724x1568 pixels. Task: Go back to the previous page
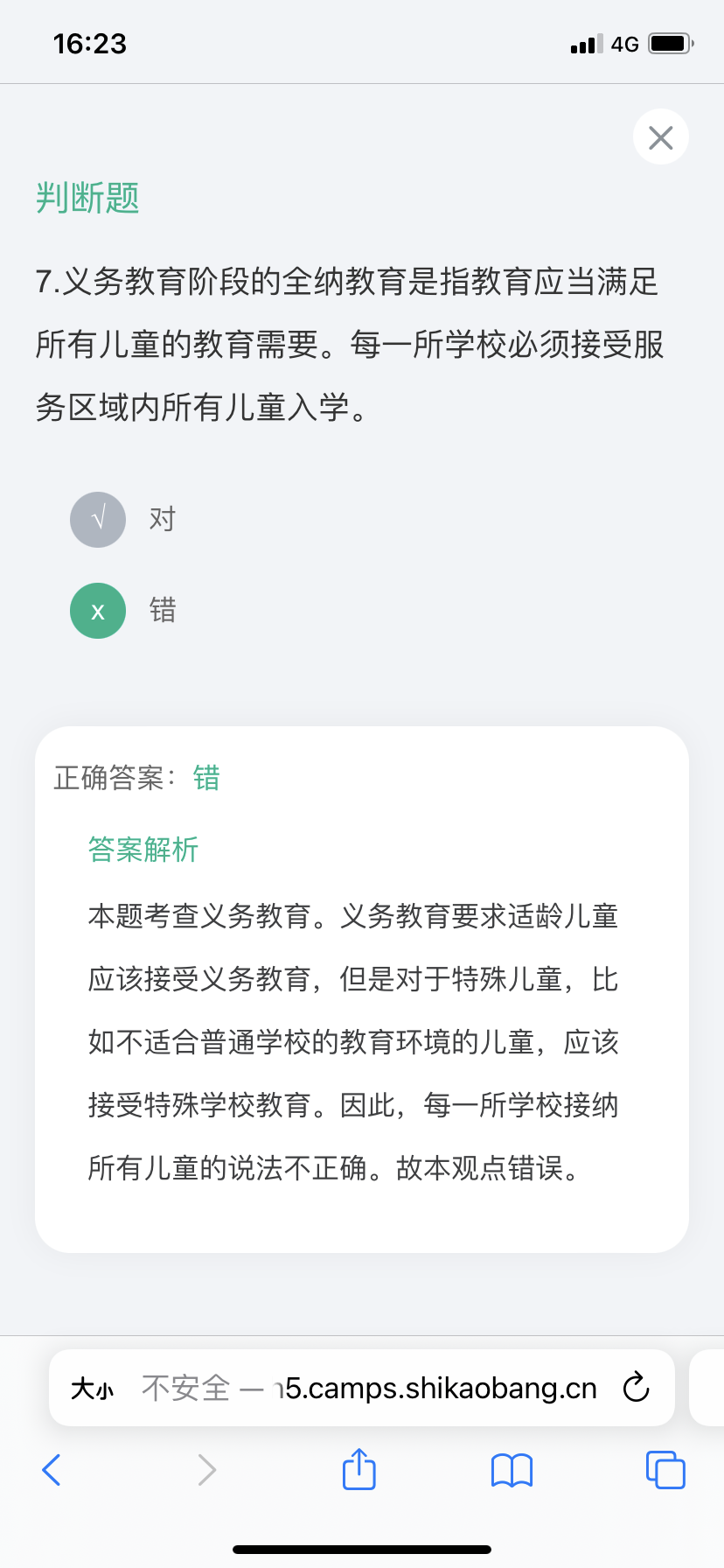tap(52, 1470)
